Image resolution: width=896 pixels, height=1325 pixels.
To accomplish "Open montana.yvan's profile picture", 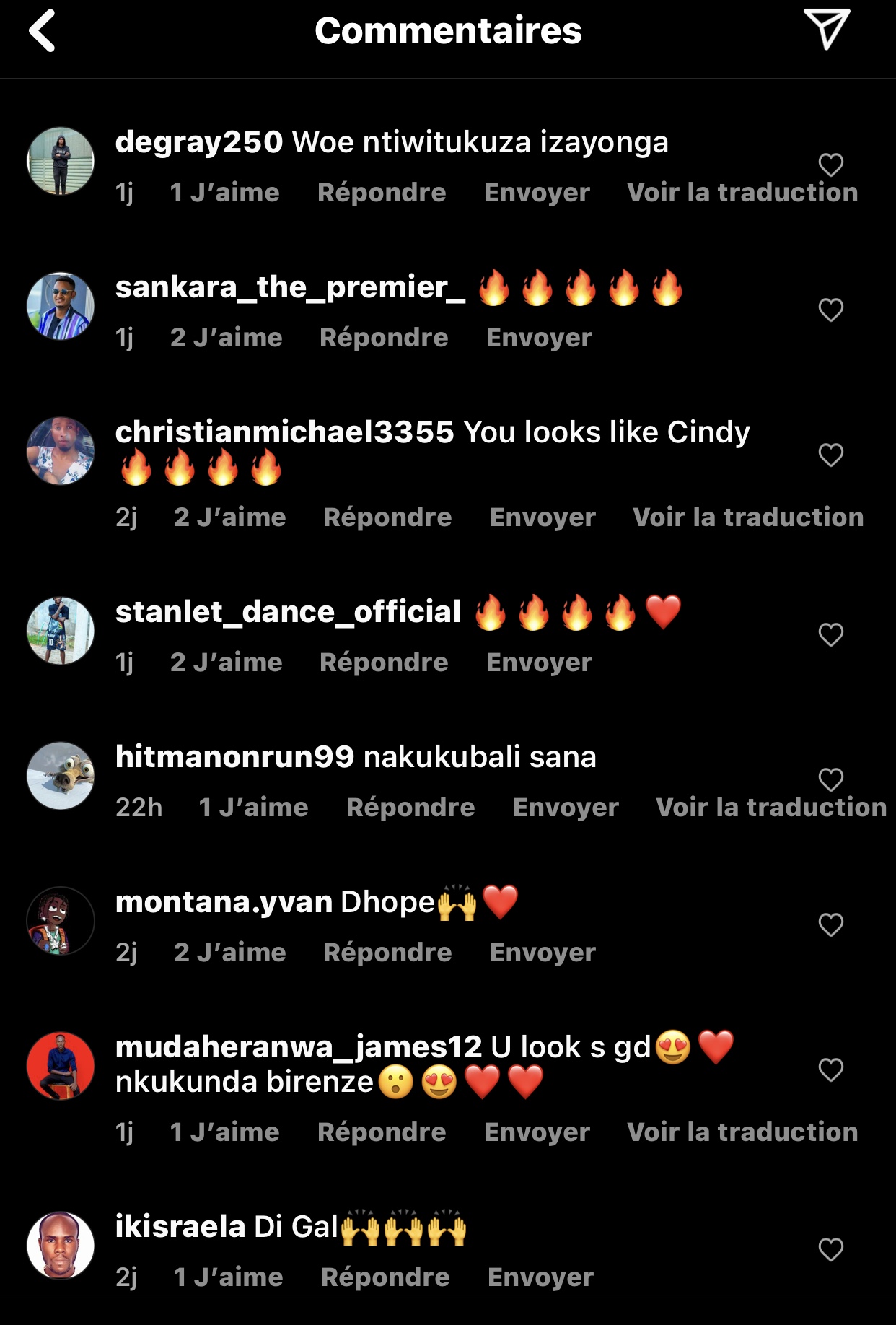I will (61, 921).
